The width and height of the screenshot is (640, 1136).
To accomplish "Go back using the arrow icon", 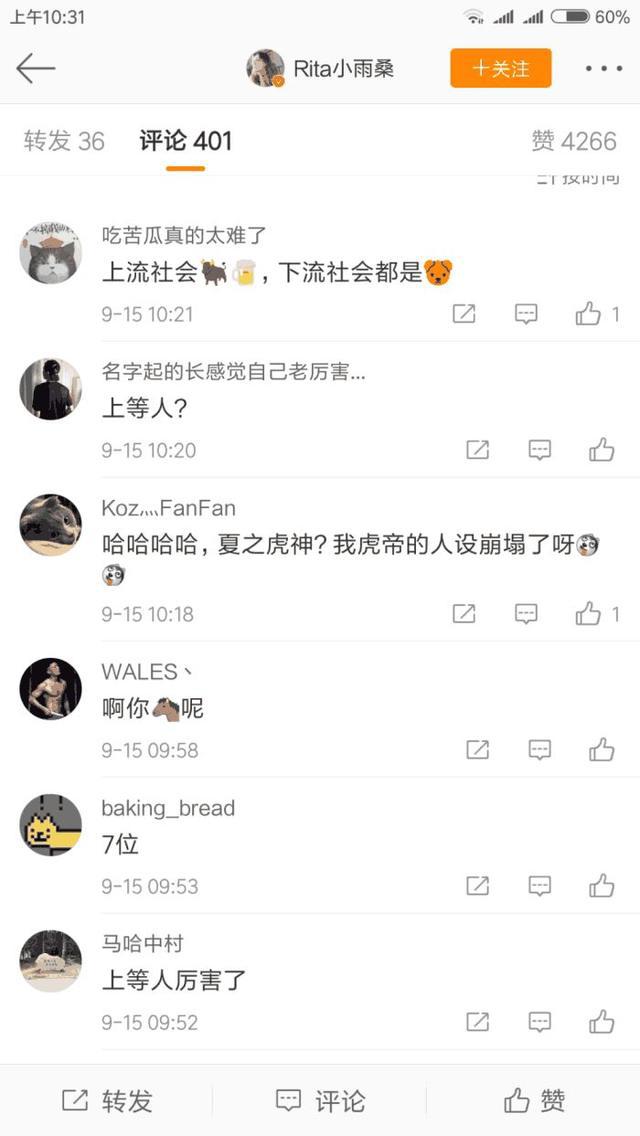I will click(x=36, y=68).
